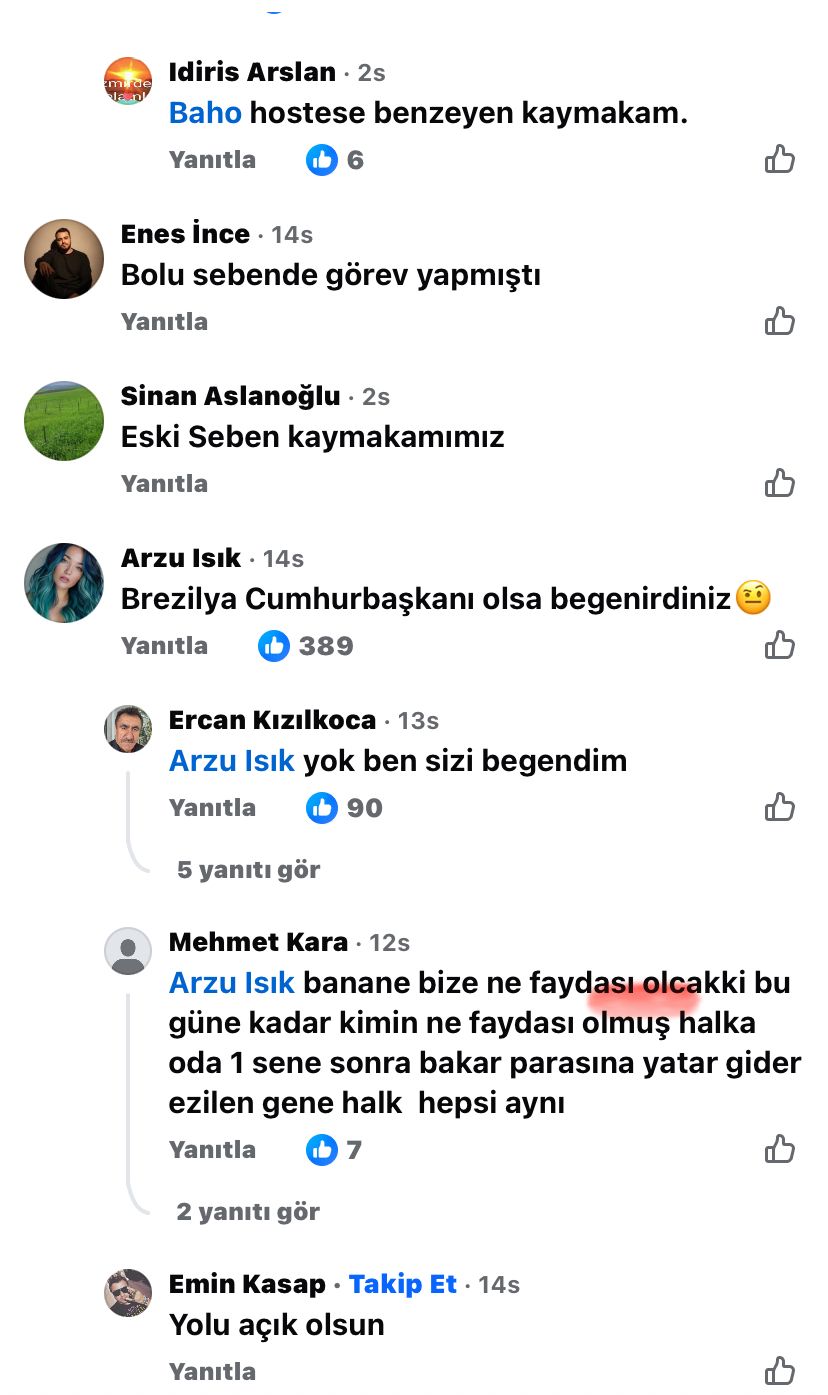Show the 2 replies under Mehmet Kara
This screenshot has height=1395, width=828.
coord(248,1211)
